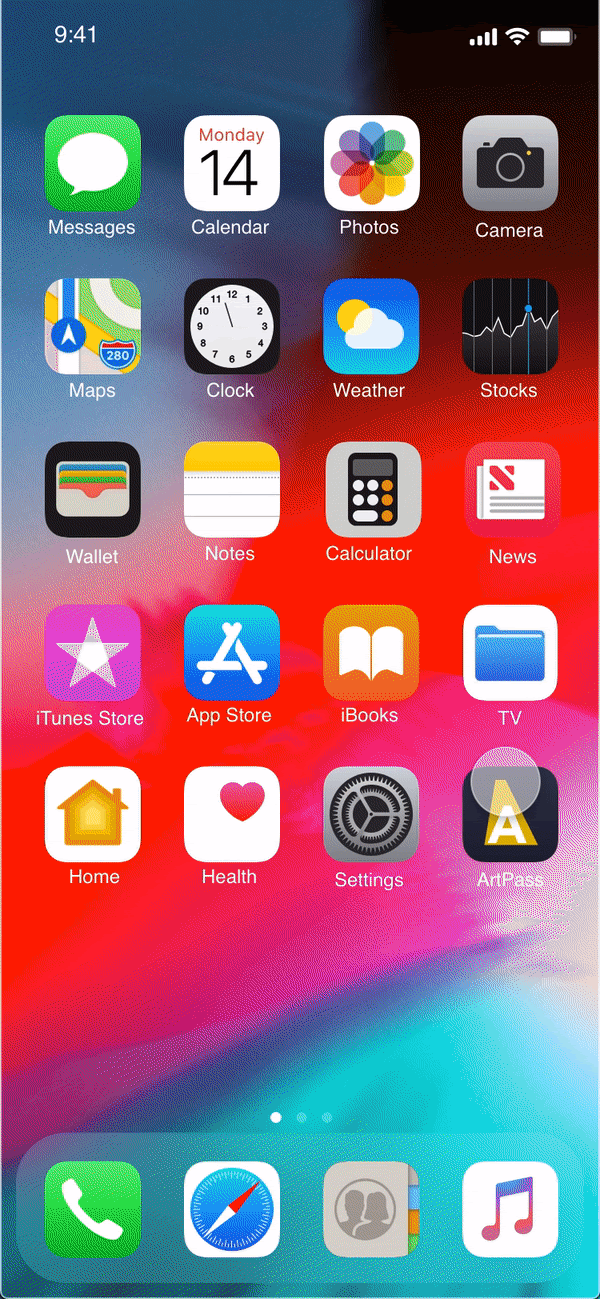The width and height of the screenshot is (600, 1299).
Task: Open Maps for navigation
Action: [x=92, y=326]
